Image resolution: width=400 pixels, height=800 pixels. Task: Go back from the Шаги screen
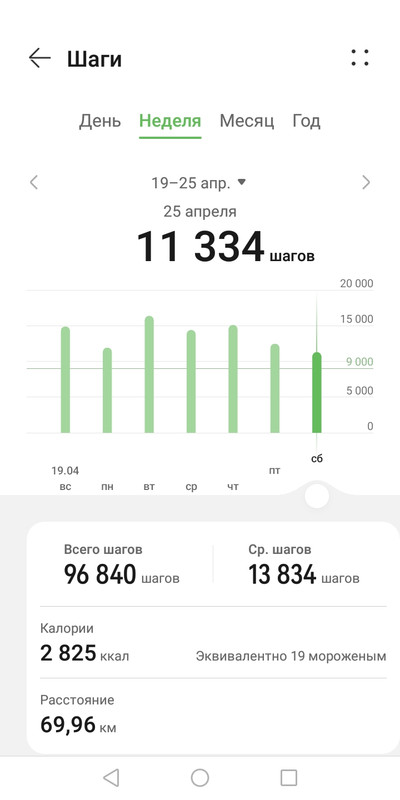(x=40, y=58)
